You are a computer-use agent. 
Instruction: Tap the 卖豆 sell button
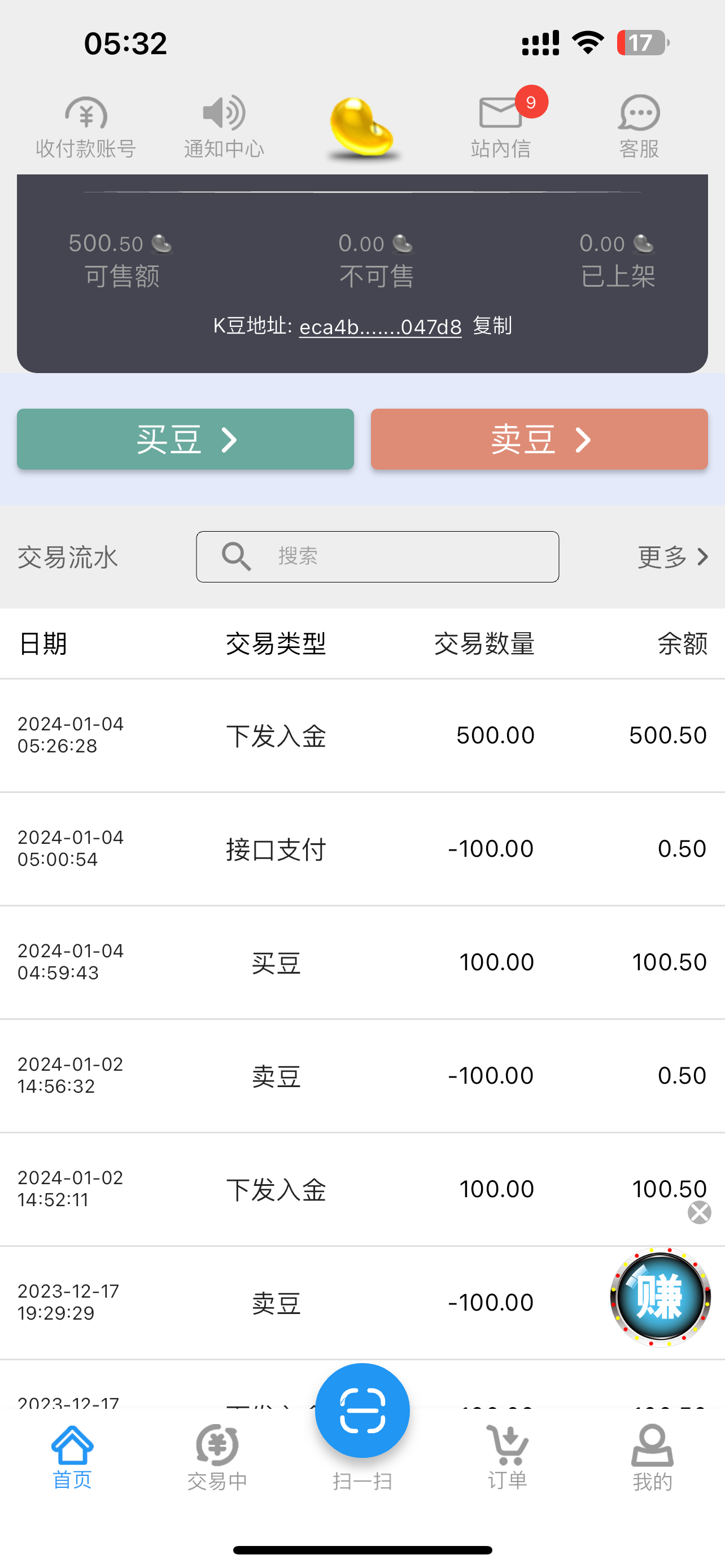[x=539, y=439]
